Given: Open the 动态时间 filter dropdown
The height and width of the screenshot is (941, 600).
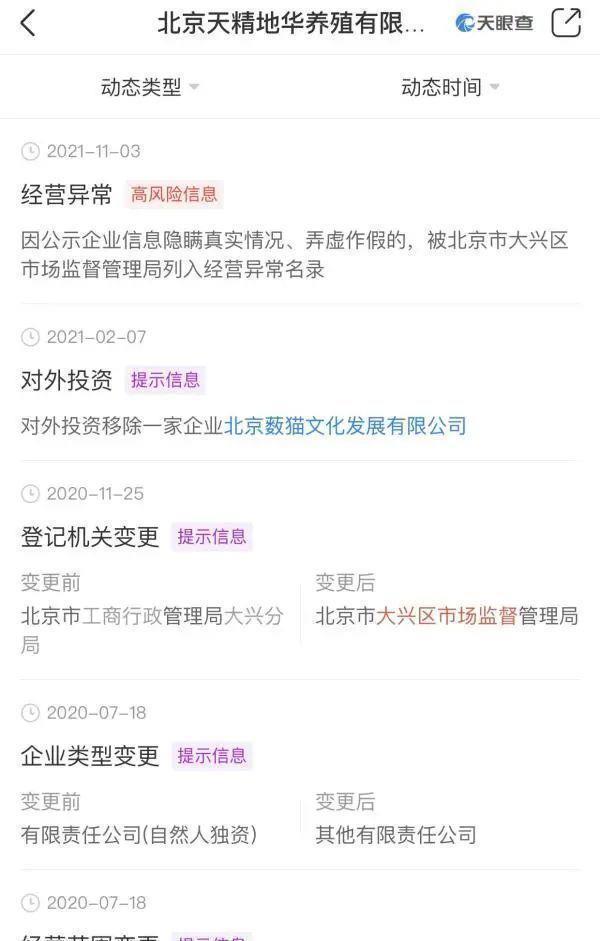Looking at the screenshot, I should pos(450,87).
